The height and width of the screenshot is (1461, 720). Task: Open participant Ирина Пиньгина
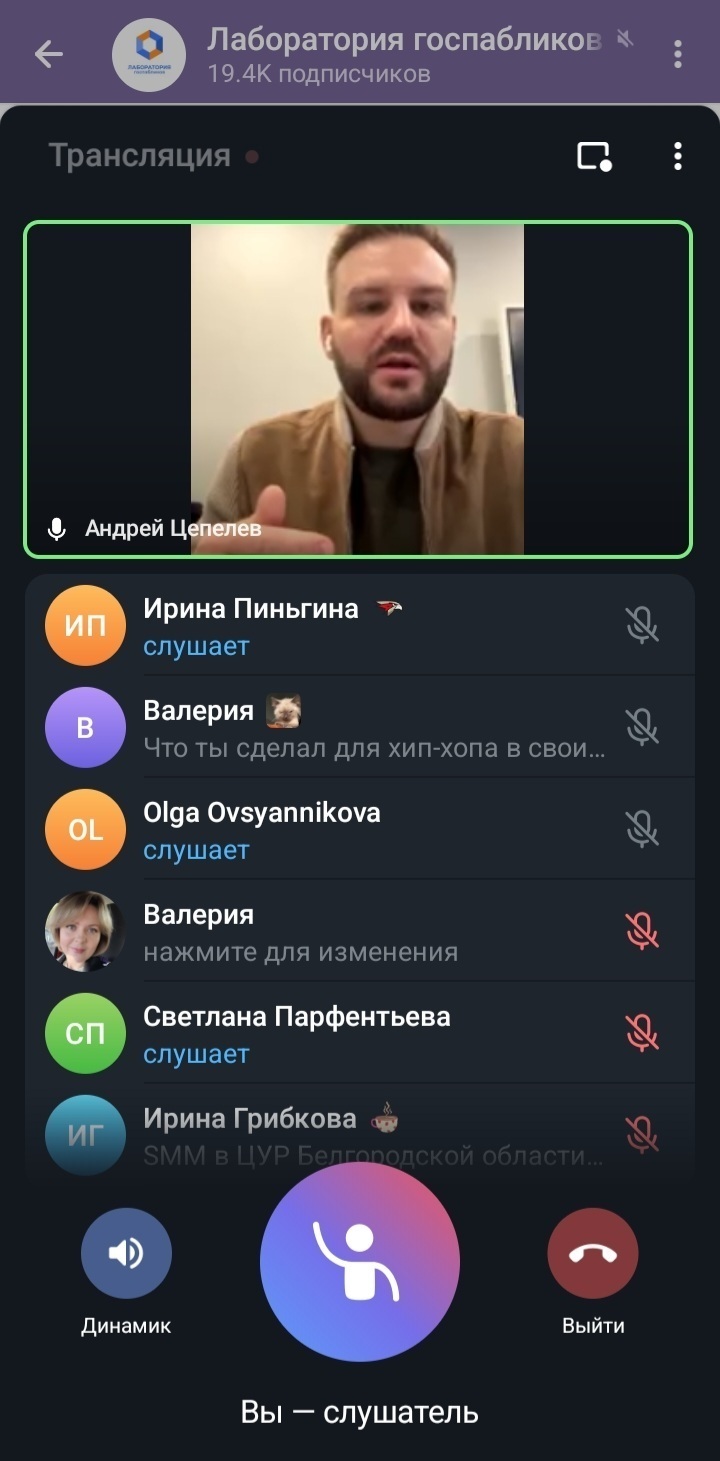click(360, 626)
